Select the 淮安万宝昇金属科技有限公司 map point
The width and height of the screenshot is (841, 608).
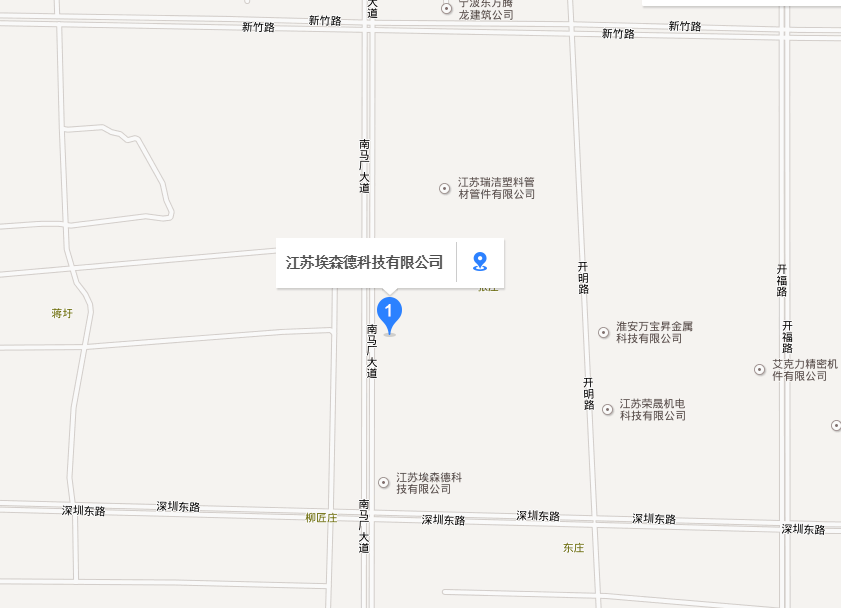604,332
